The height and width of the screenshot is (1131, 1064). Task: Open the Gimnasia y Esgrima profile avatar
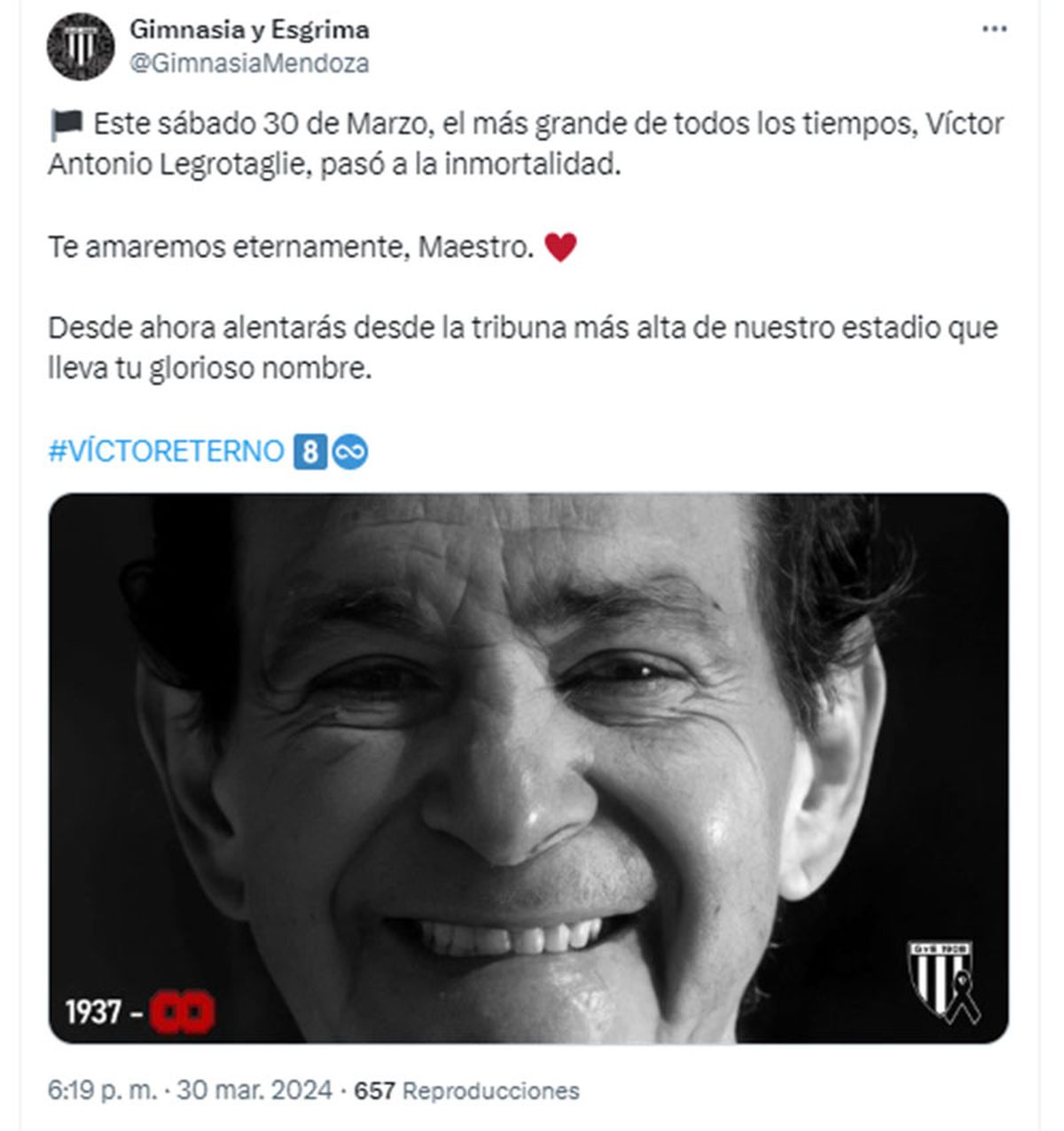tap(81, 47)
